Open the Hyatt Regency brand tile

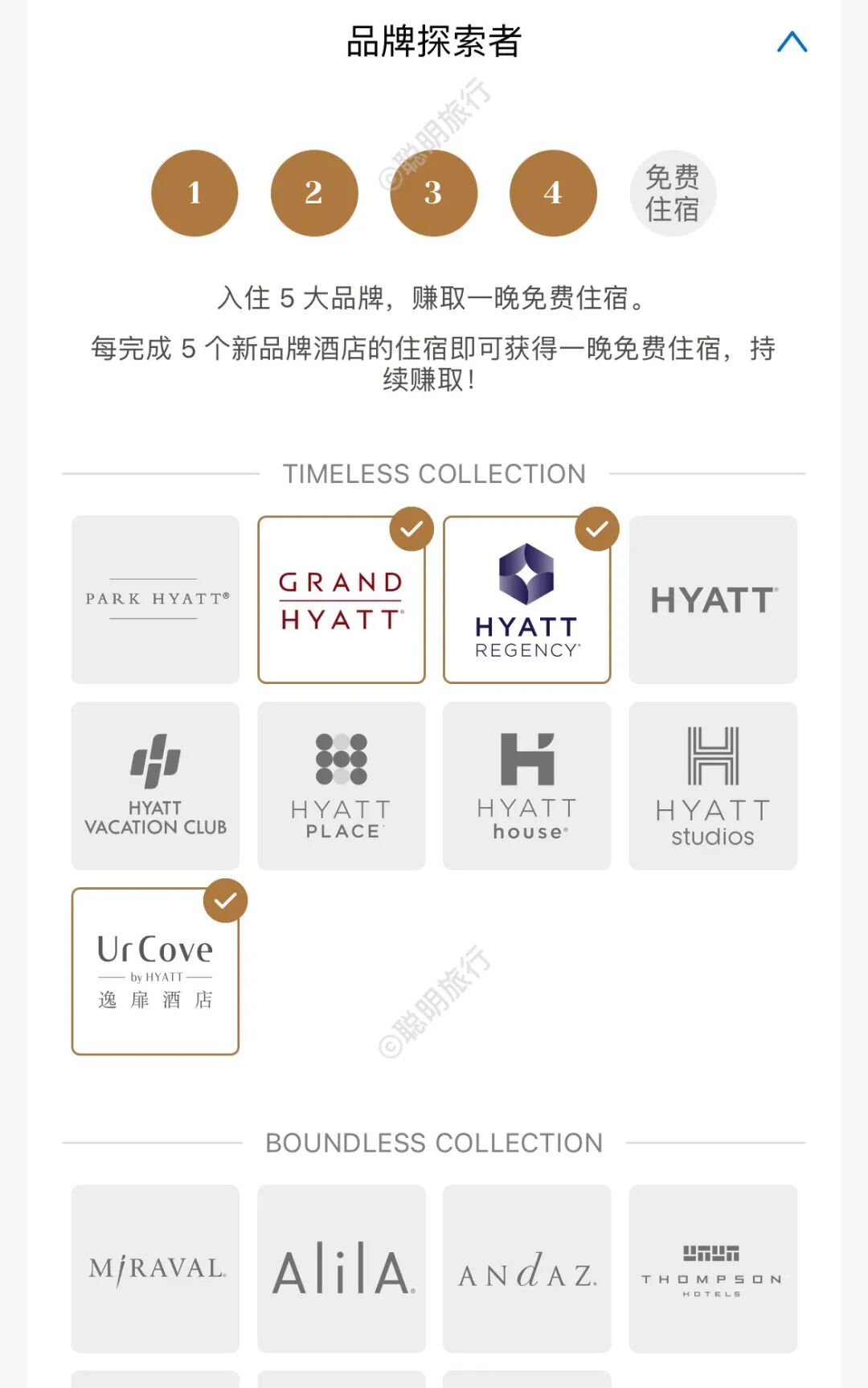click(527, 600)
